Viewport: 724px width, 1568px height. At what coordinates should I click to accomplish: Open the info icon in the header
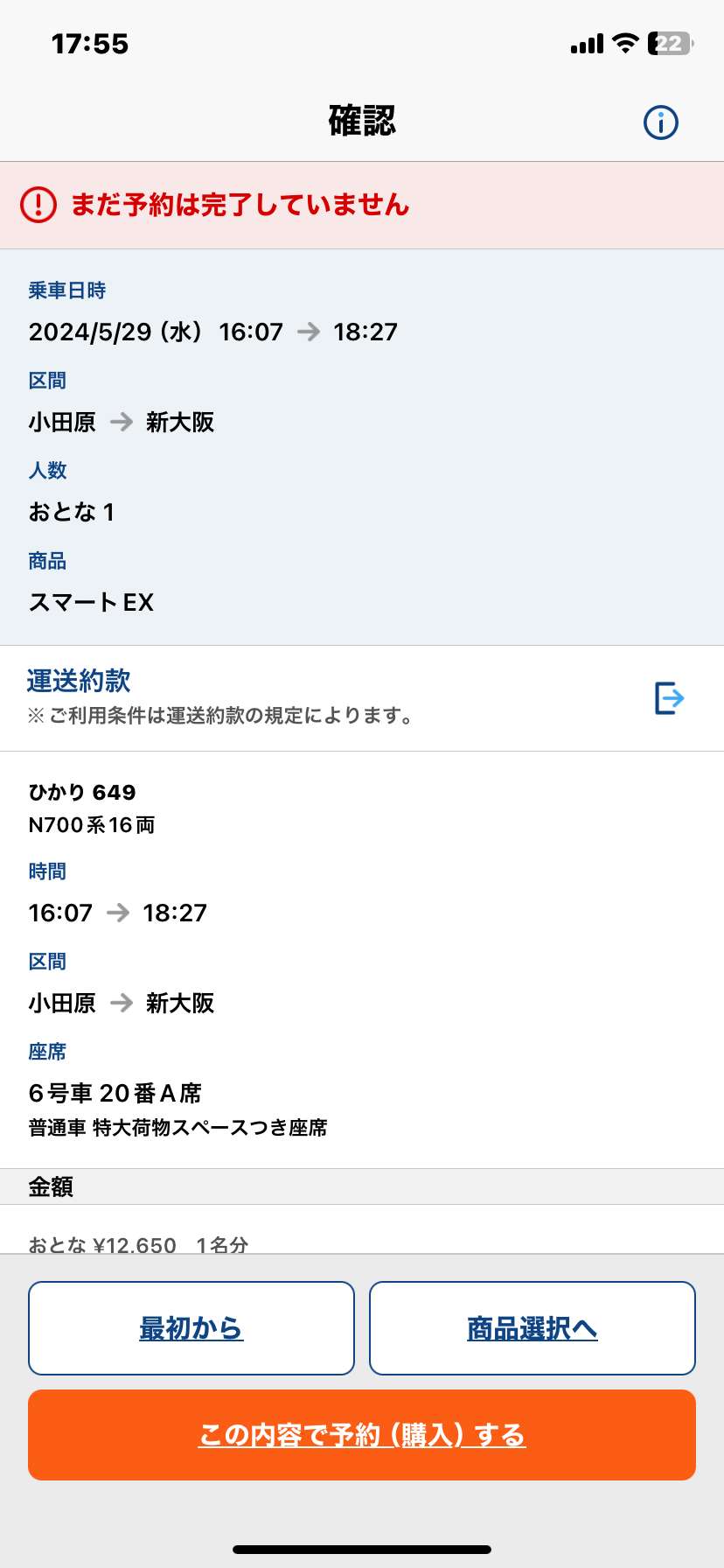660,122
